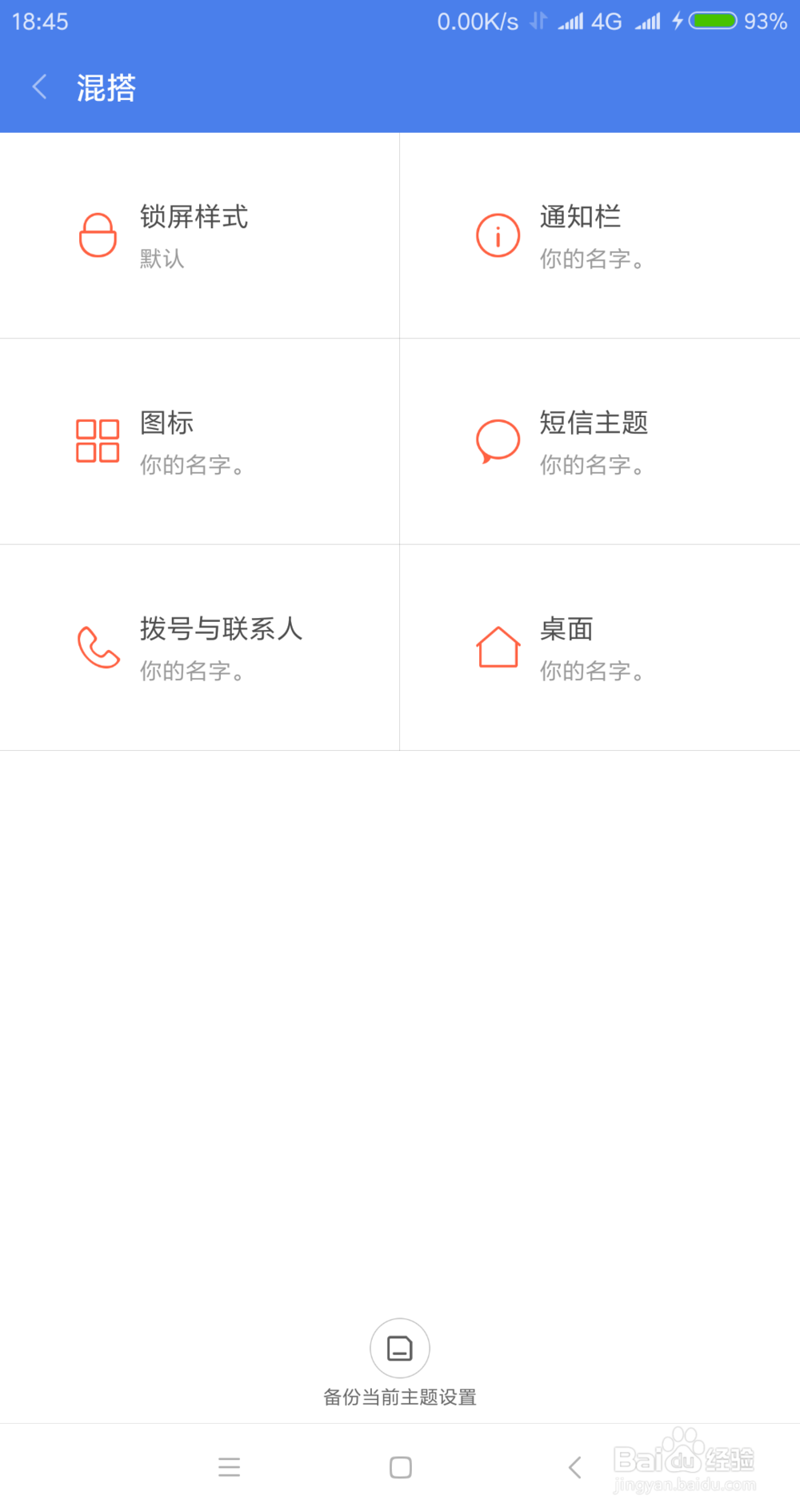Go back using the top-left arrow
The width and height of the screenshot is (800, 1512).
coord(38,86)
